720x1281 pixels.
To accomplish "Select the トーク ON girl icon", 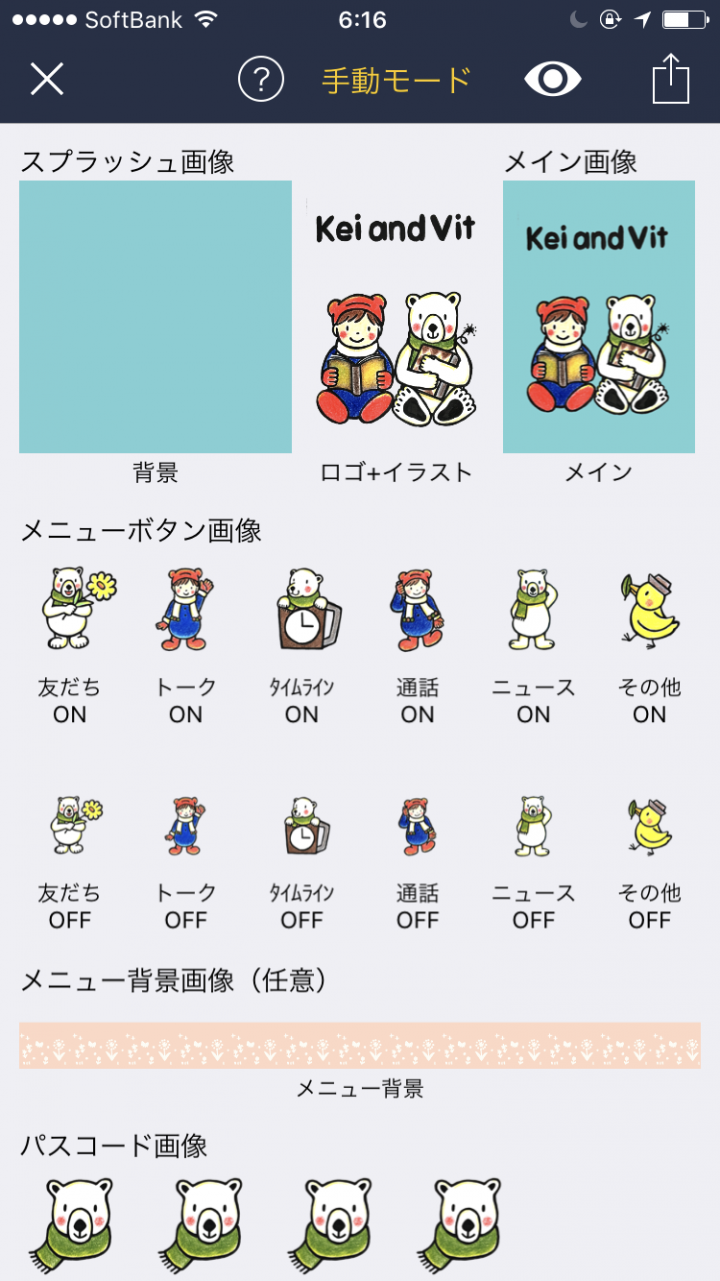I will pos(184,610).
